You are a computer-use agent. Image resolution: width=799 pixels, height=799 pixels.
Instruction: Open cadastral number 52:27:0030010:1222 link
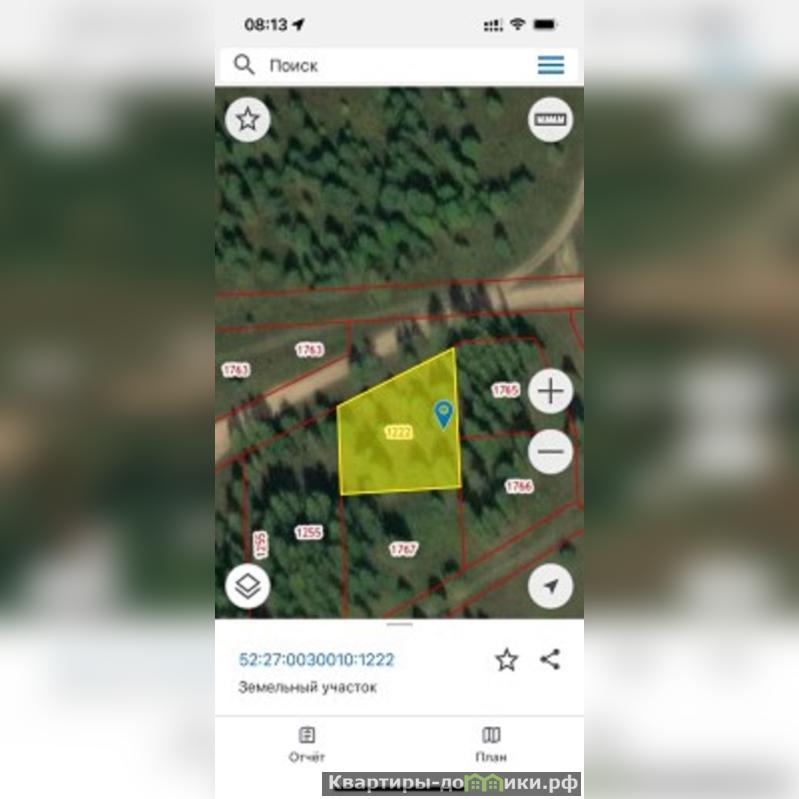316,660
